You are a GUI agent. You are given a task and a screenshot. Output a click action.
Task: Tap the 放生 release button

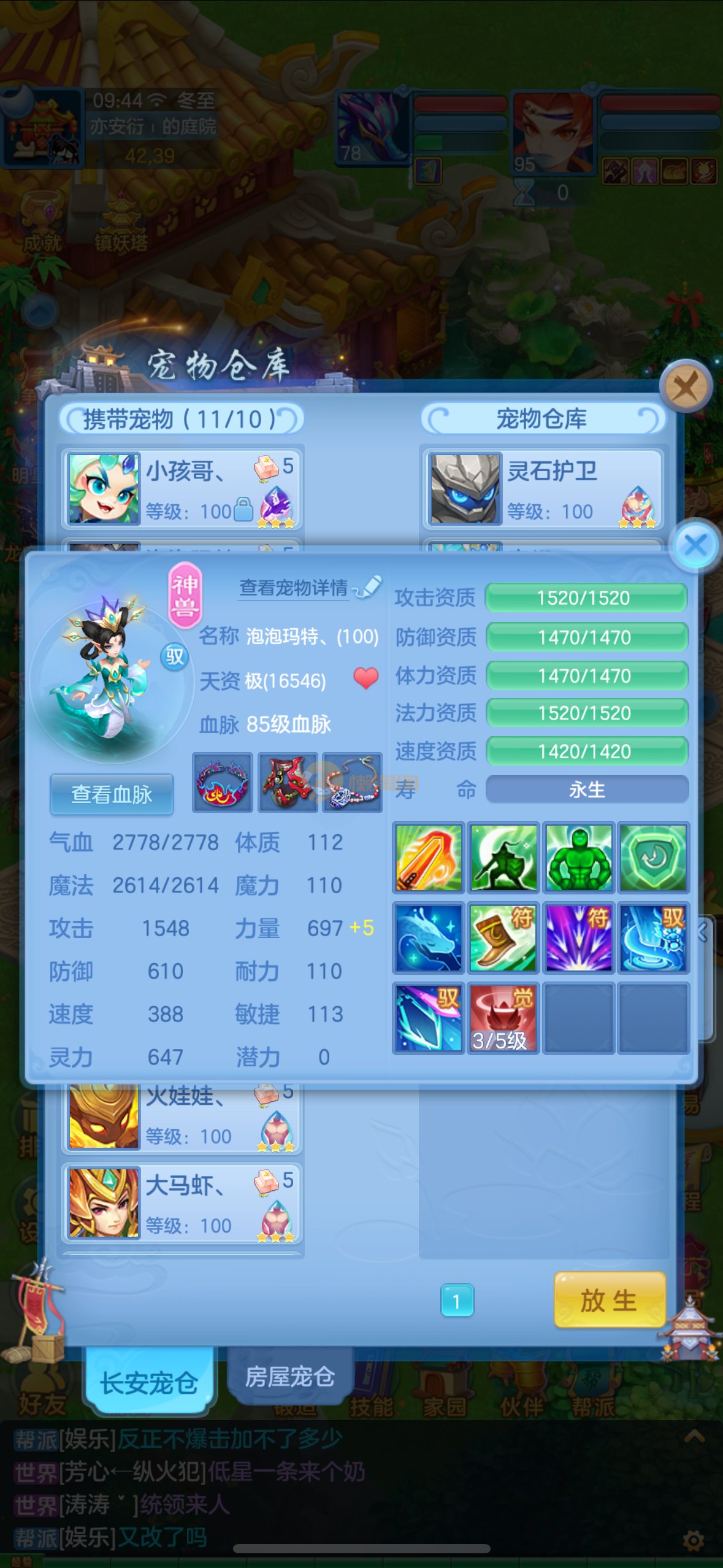click(x=609, y=1300)
